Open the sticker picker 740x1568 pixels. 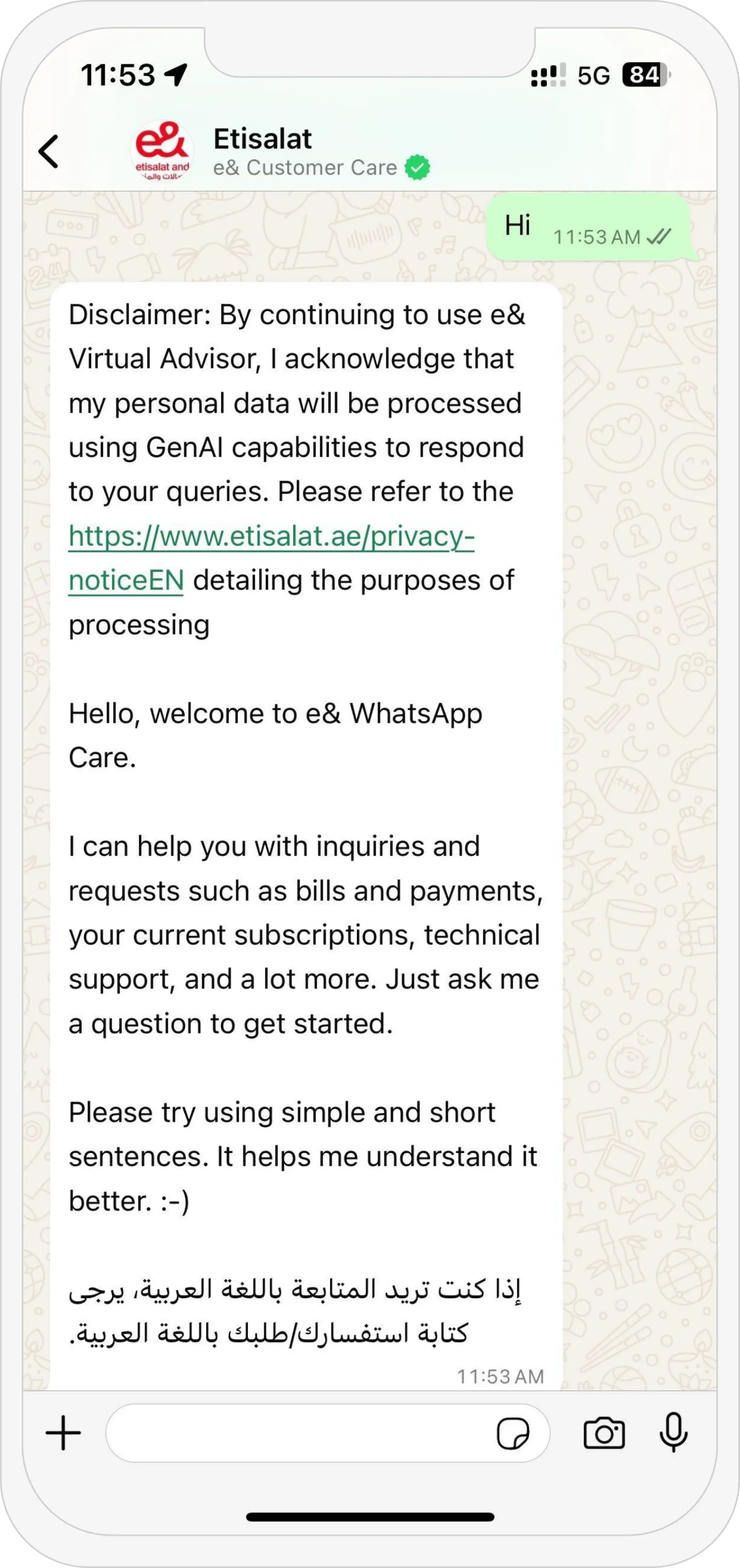click(x=513, y=1433)
